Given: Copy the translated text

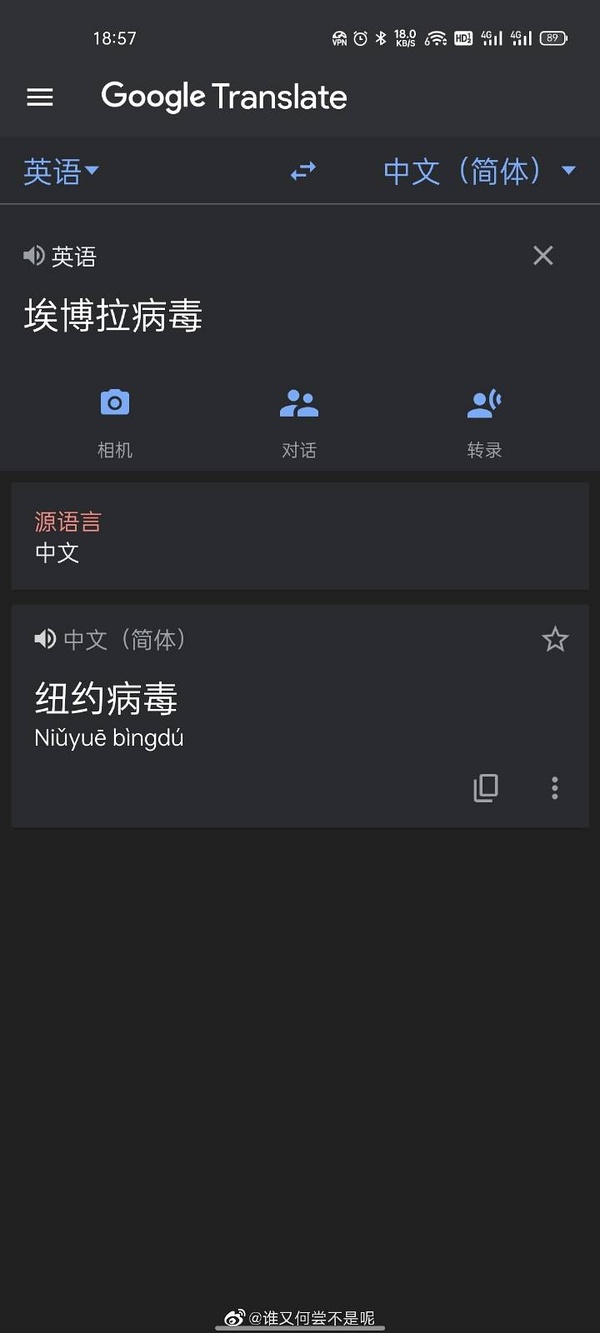Looking at the screenshot, I should pyautogui.click(x=486, y=788).
